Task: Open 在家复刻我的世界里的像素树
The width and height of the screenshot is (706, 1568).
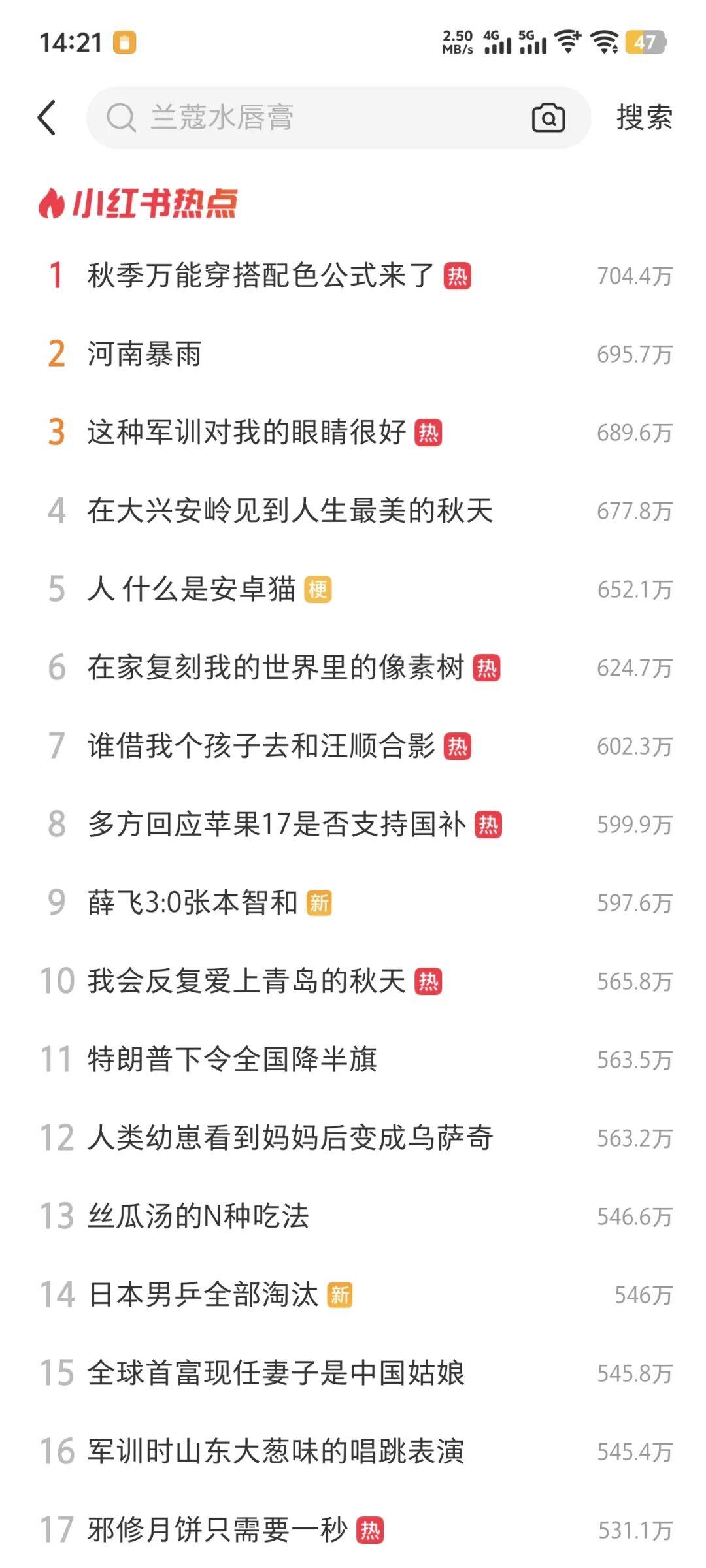Action: click(353, 667)
